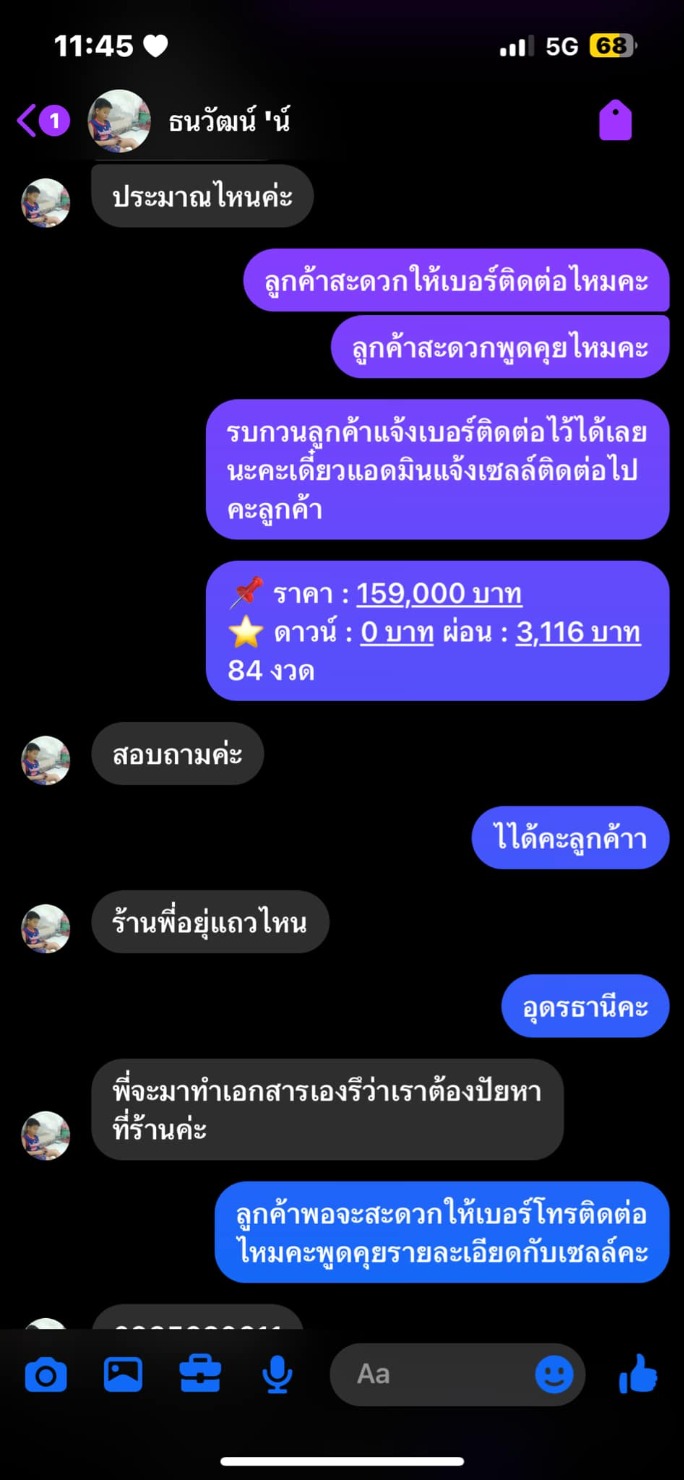Screen dimensions: 684x1480
Task: Tap the underlined 159,000 บาท price link
Action: [439, 594]
